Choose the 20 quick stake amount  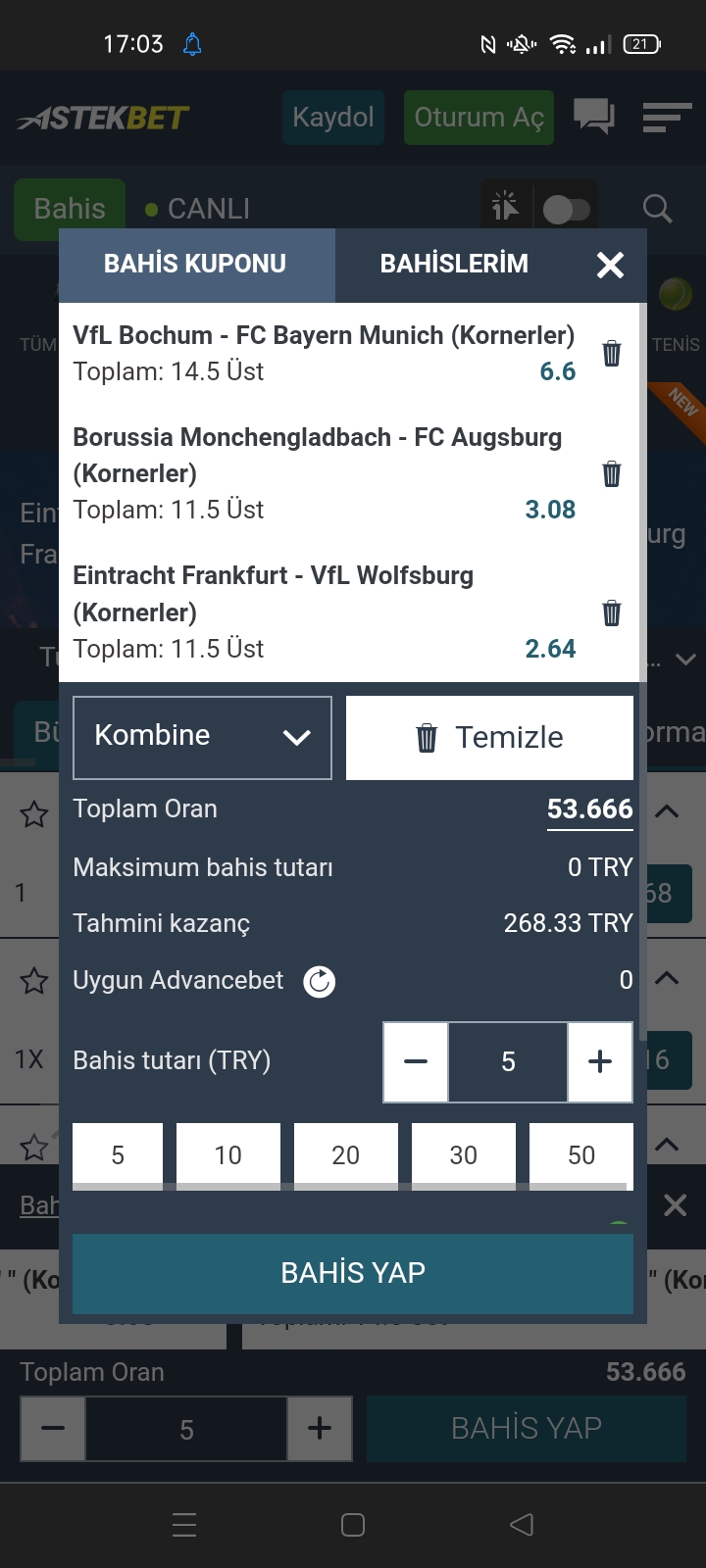click(346, 1156)
